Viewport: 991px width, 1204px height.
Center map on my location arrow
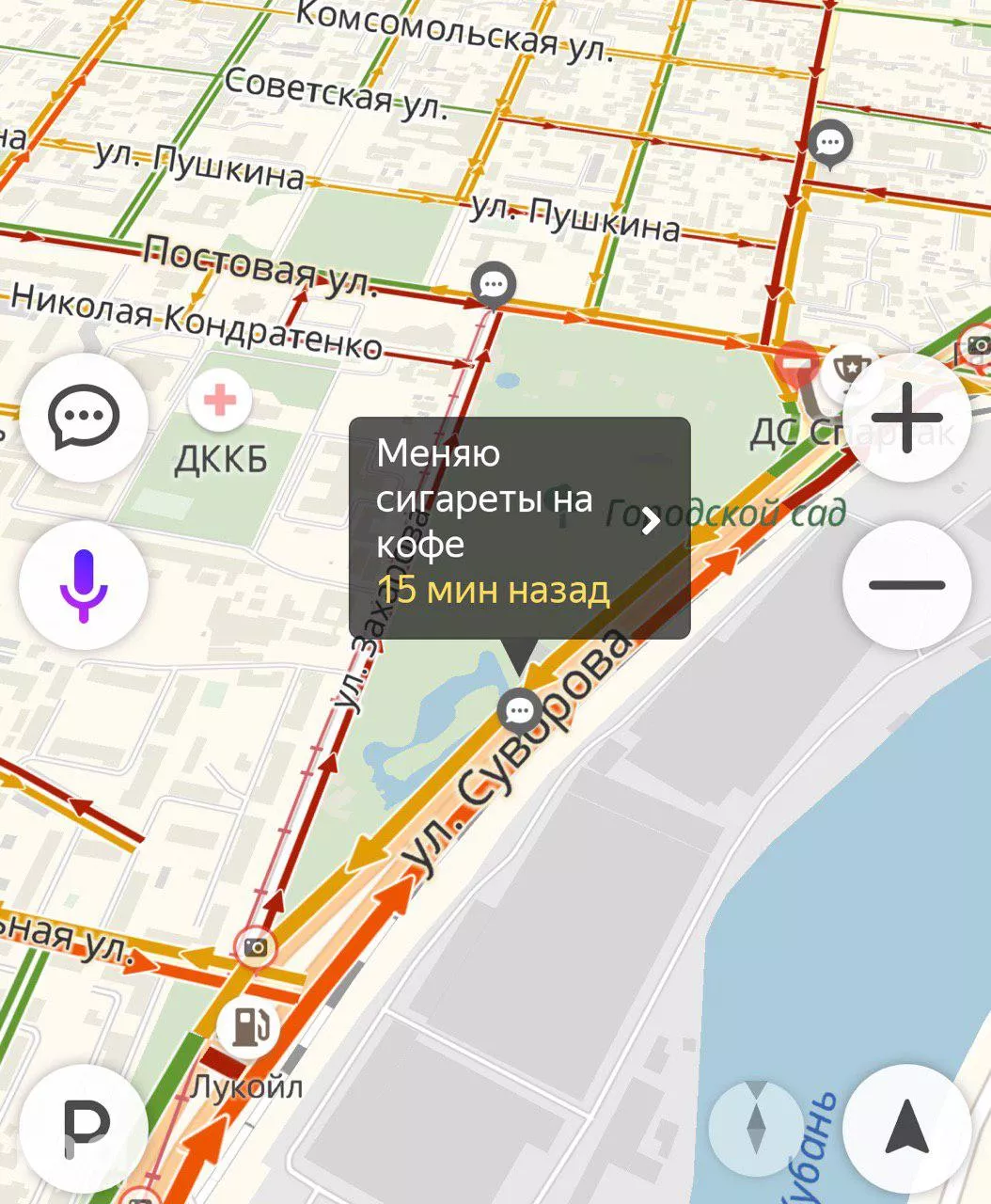906,1127
